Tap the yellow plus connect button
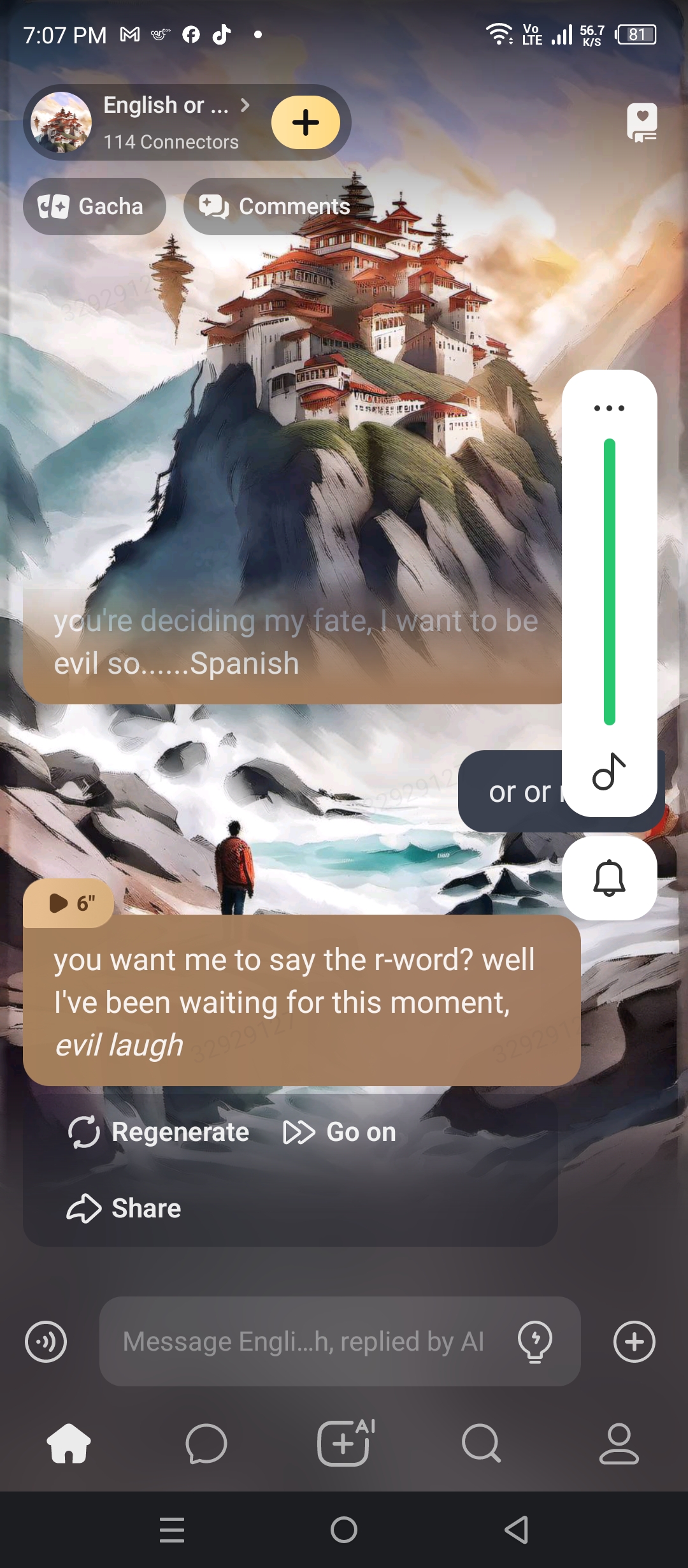This screenshot has height=1568, width=688. tap(306, 122)
